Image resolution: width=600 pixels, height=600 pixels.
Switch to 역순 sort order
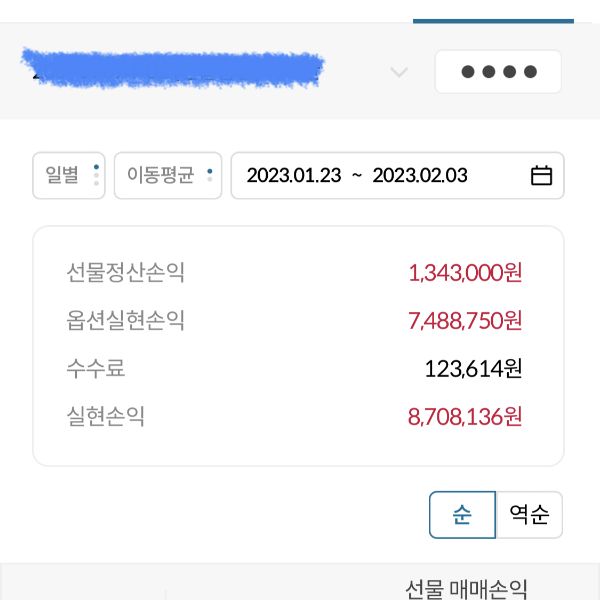click(529, 515)
